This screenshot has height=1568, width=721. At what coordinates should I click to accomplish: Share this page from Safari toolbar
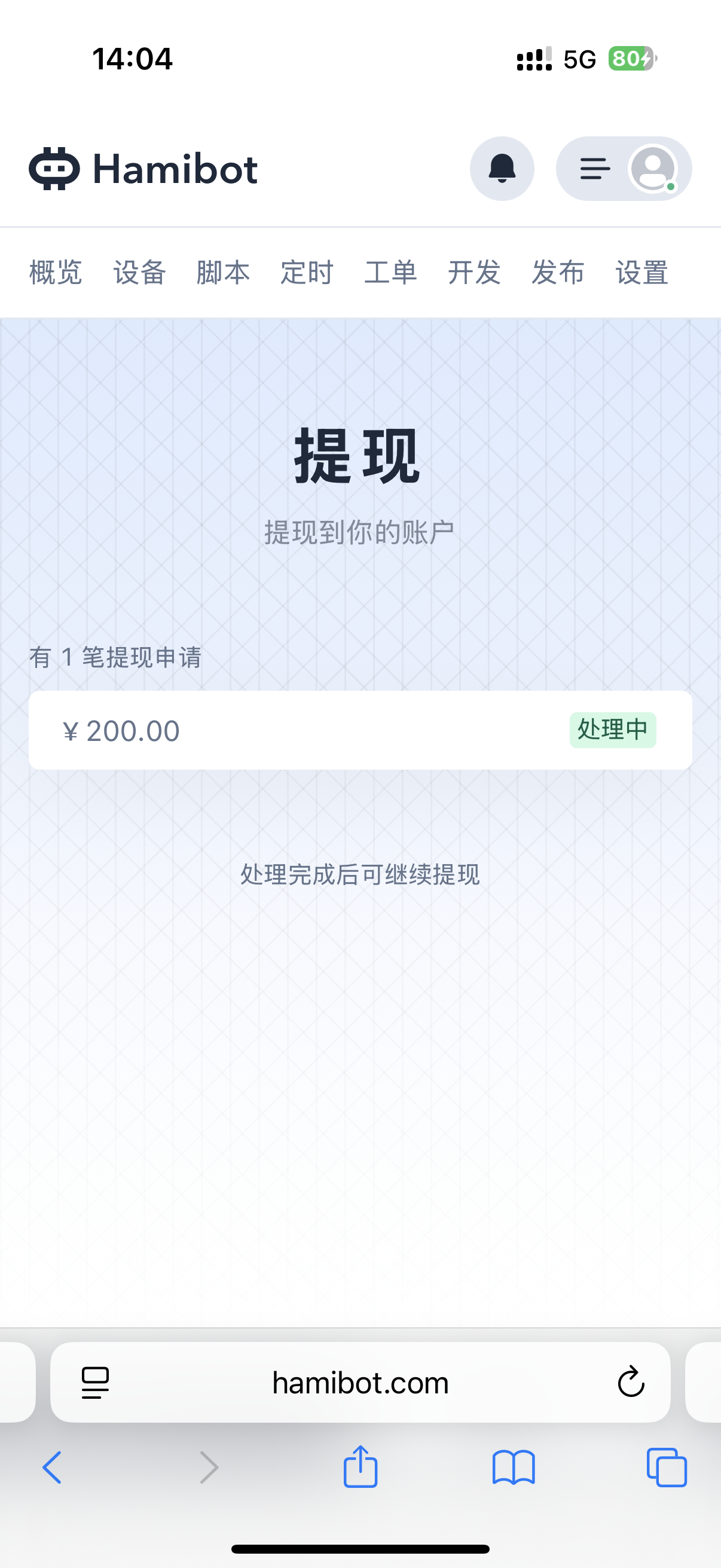point(360,1466)
